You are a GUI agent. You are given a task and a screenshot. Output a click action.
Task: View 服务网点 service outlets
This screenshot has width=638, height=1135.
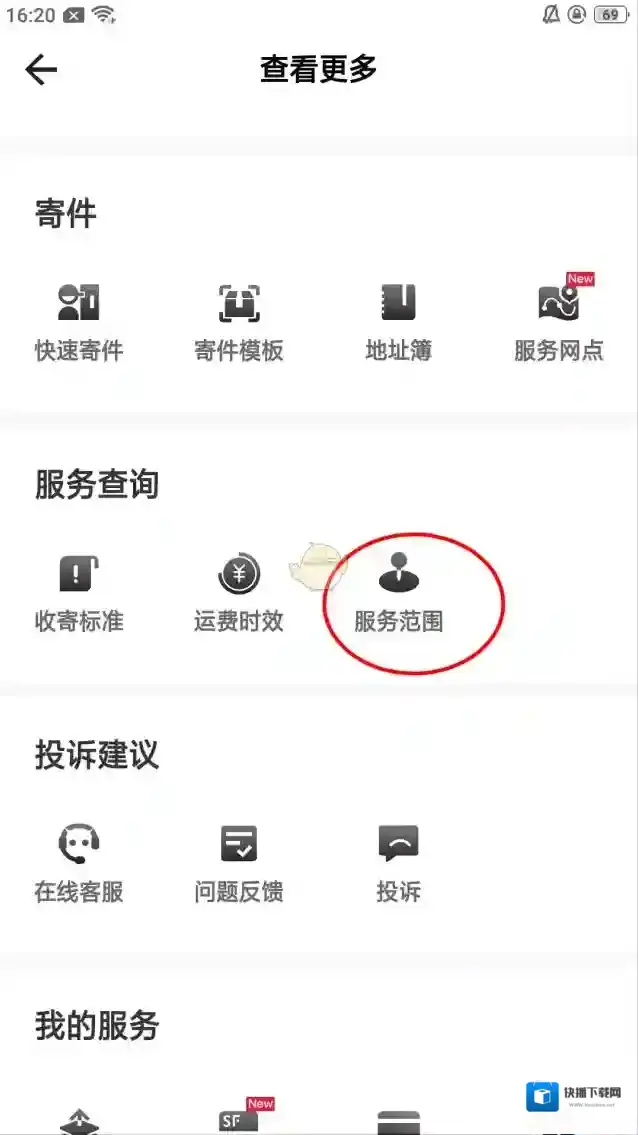coord(559,322)
